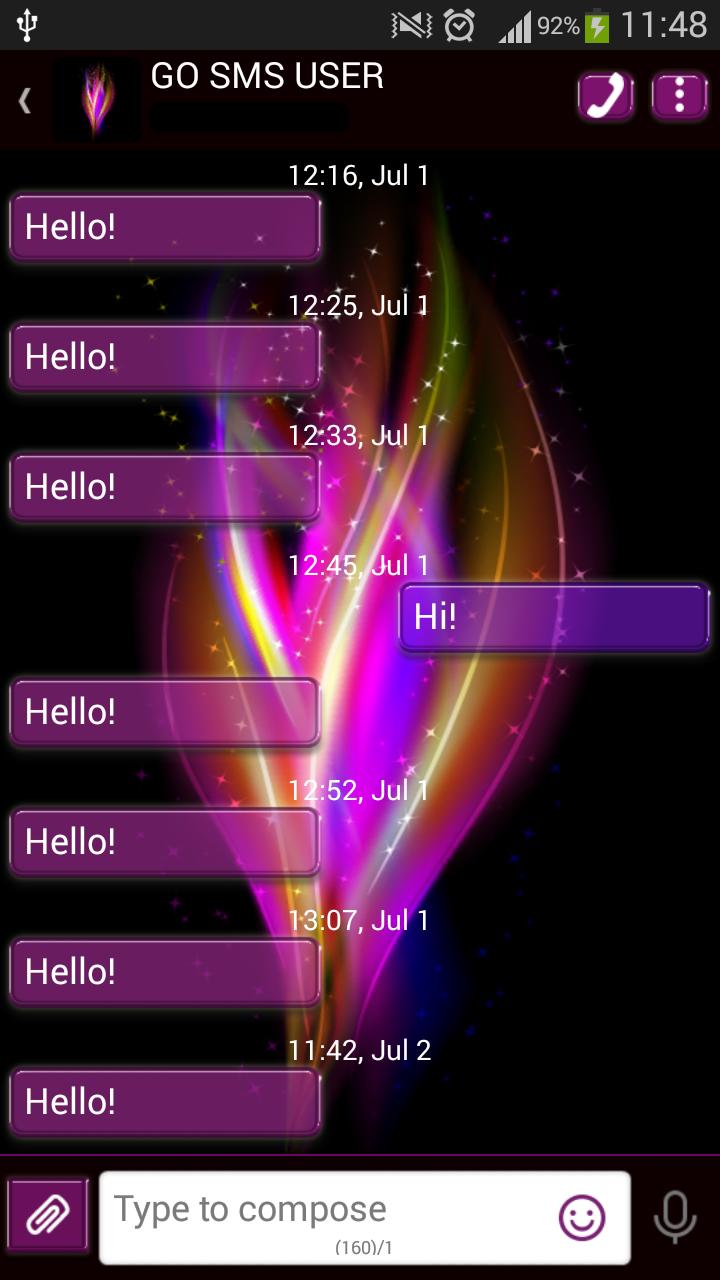This screenshot has width=720, height=1280.
Task: Go back using the header arrow
Action: click(25, 100)
